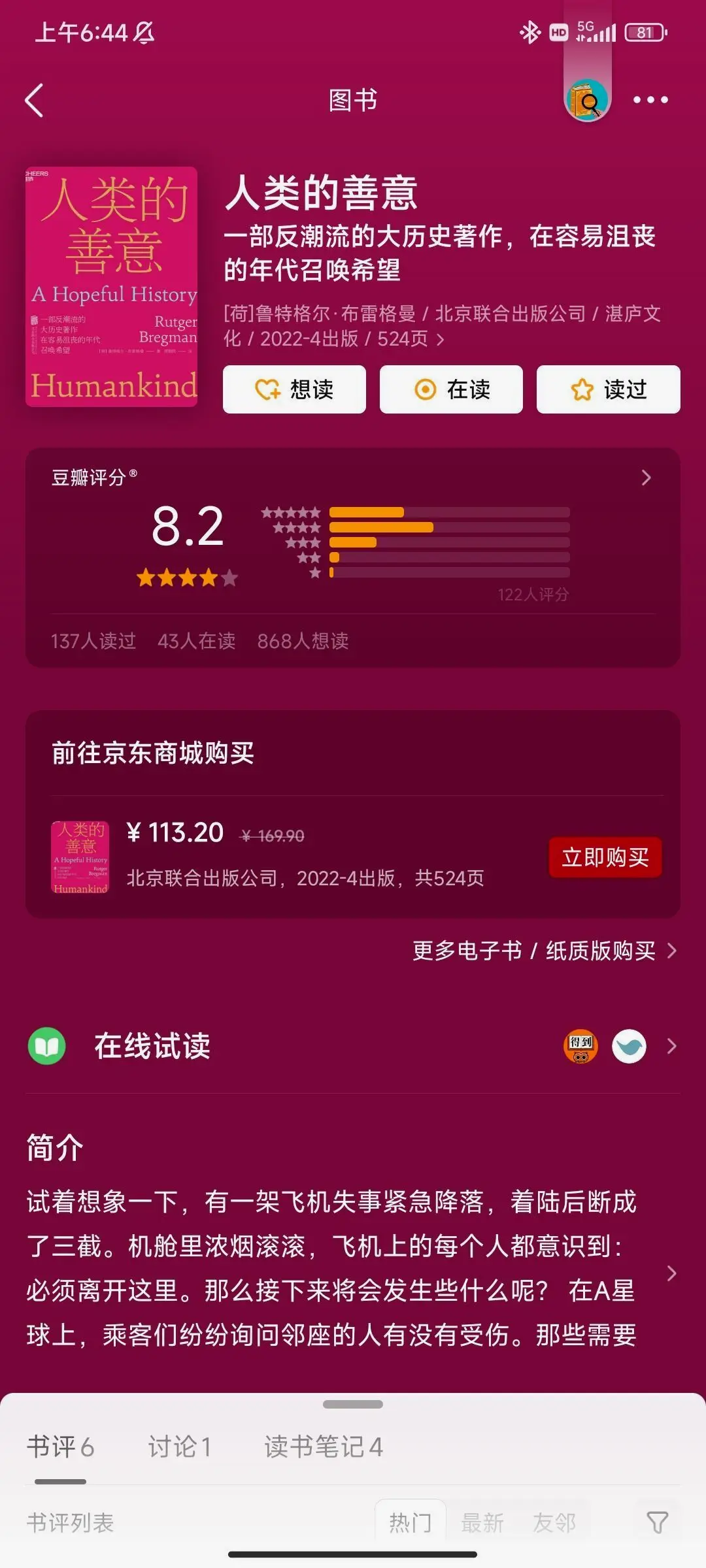The width and height of the screenshot is (706, 1568).
Task: Switch to the 读书笔记 tab
Action: point(323,1447)
